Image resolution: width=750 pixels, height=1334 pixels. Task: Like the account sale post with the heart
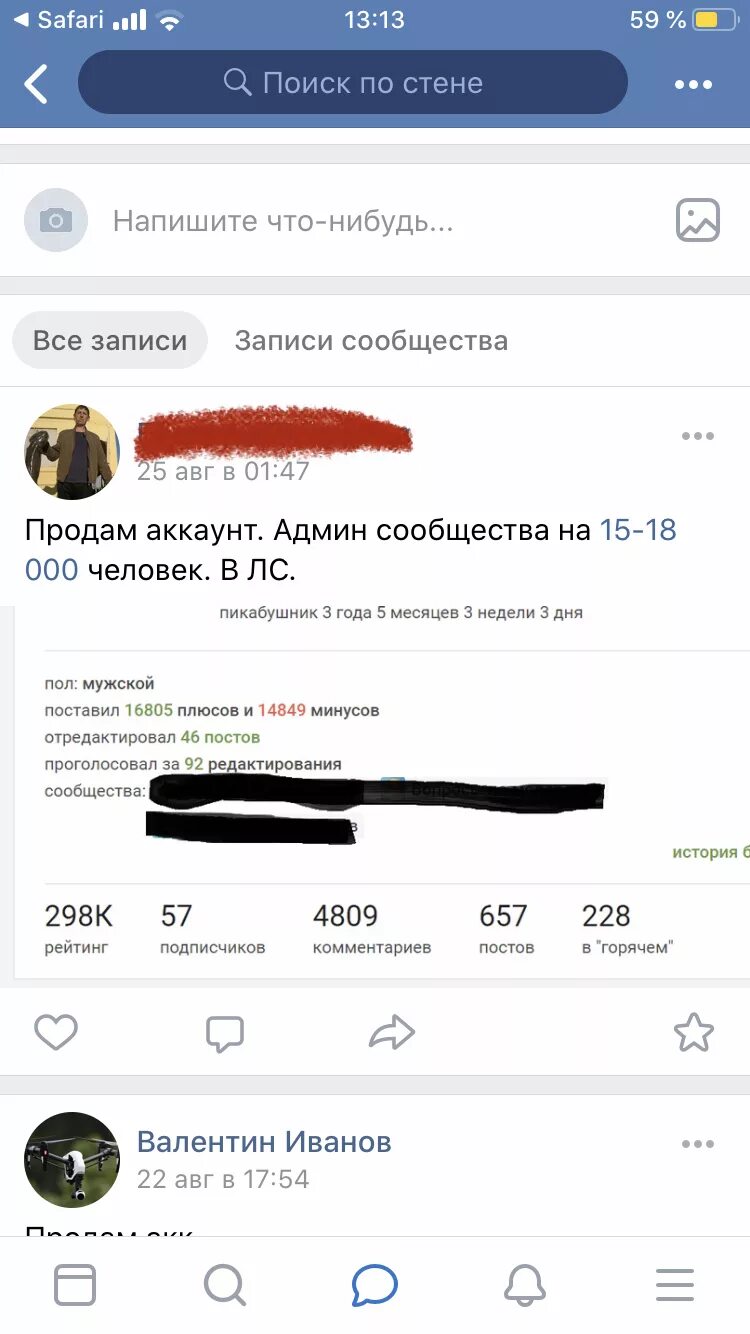[x=56, y=1031]
